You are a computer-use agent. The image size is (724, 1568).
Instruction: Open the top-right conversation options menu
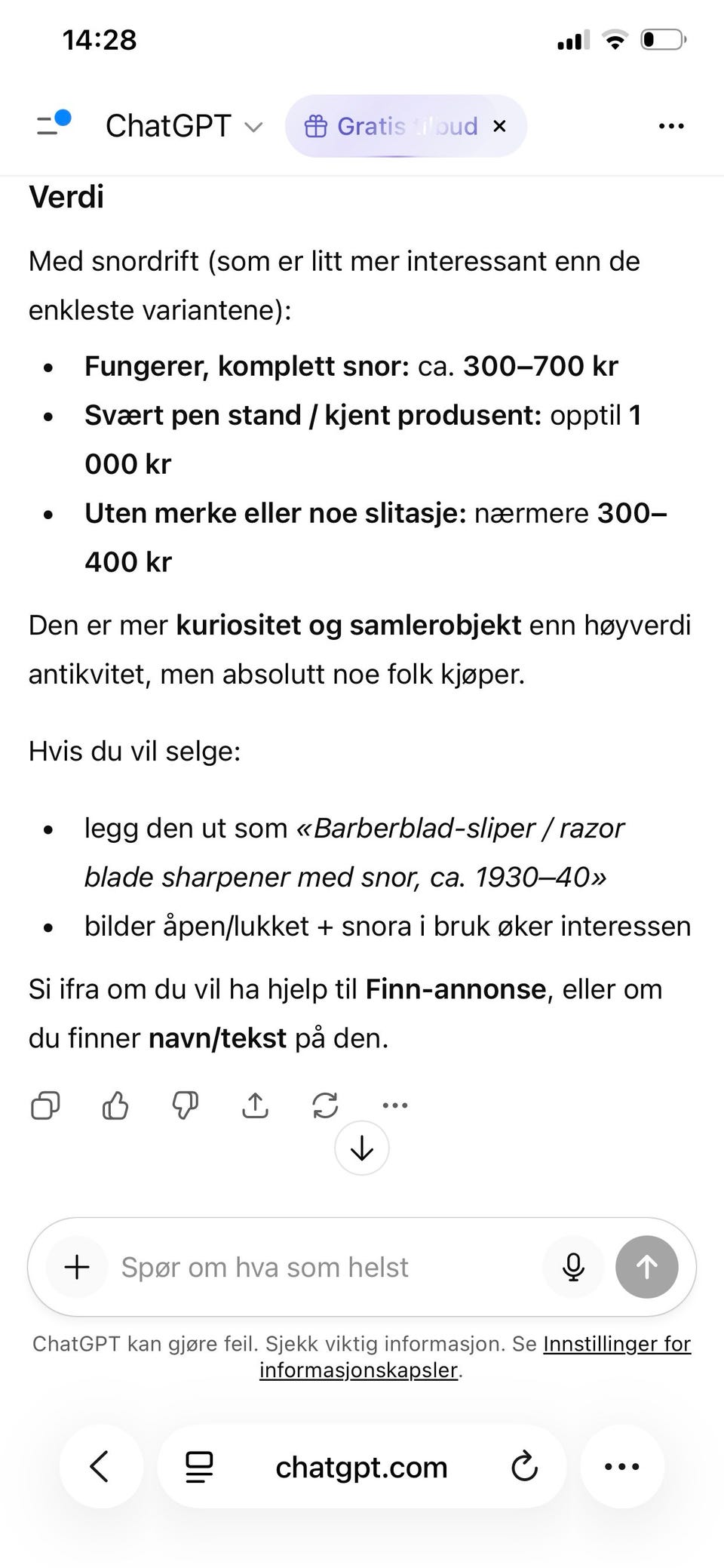tap(670, 125)
